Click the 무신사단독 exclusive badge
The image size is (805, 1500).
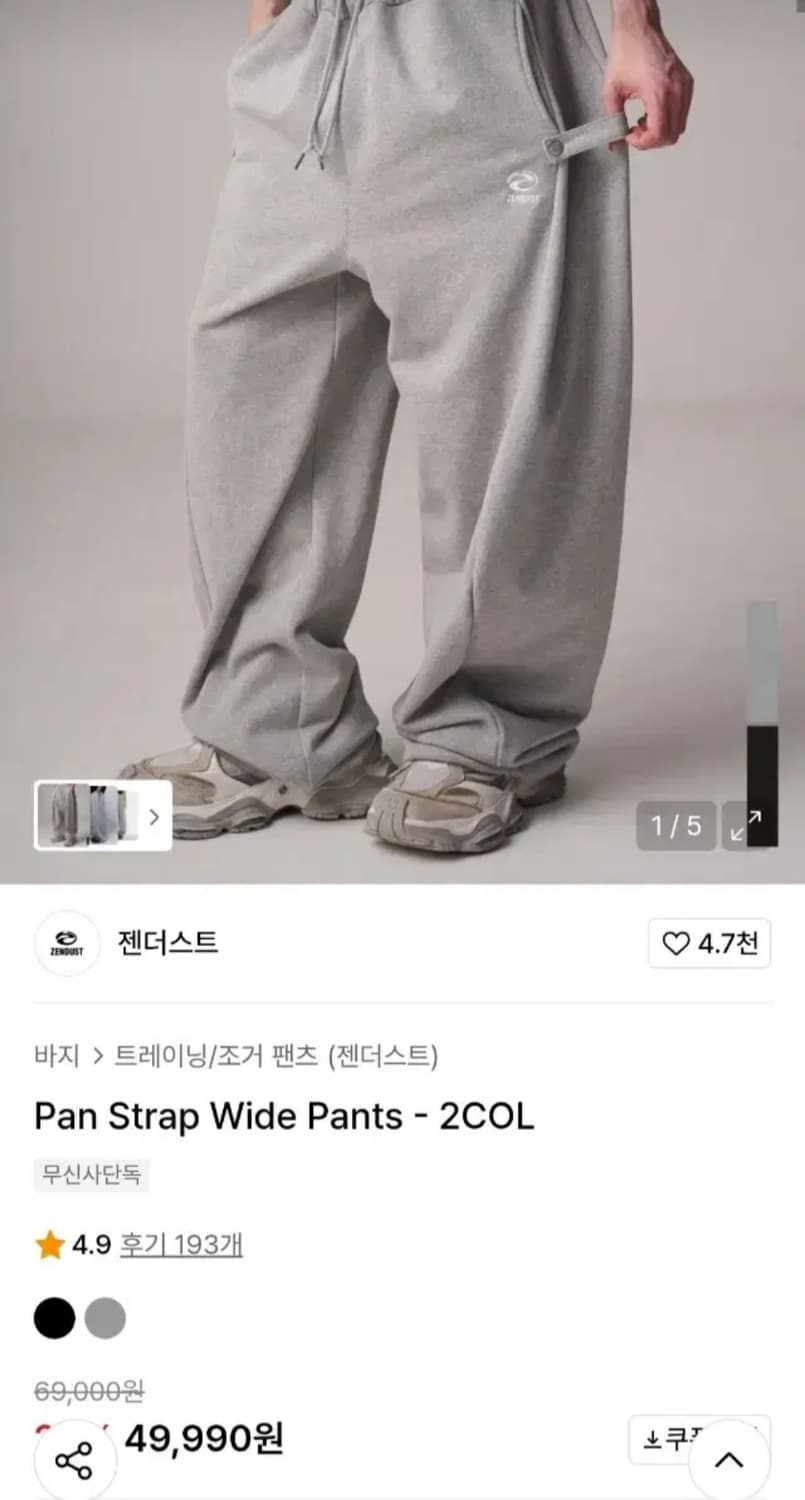92,1175
